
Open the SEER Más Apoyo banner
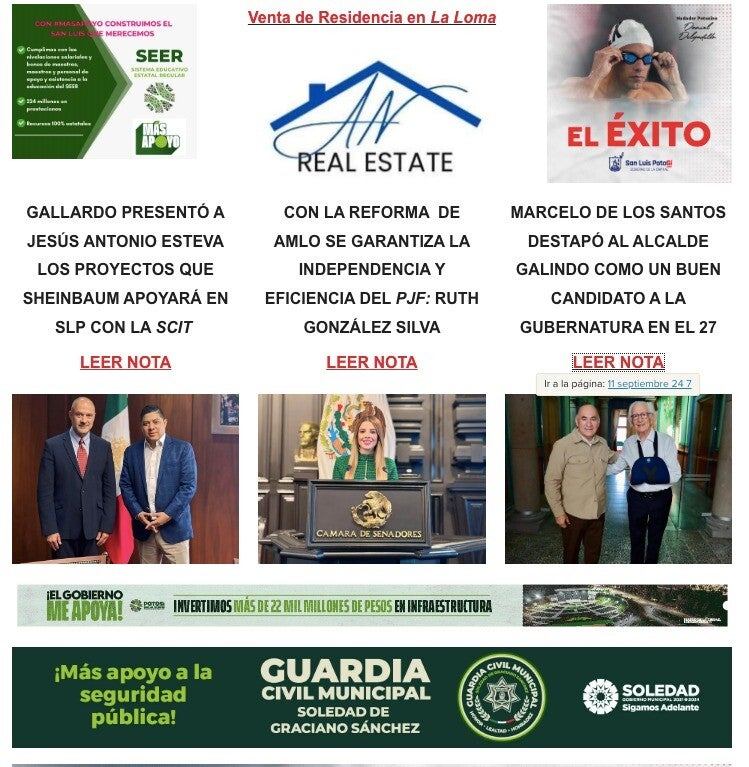click(104, 82)
